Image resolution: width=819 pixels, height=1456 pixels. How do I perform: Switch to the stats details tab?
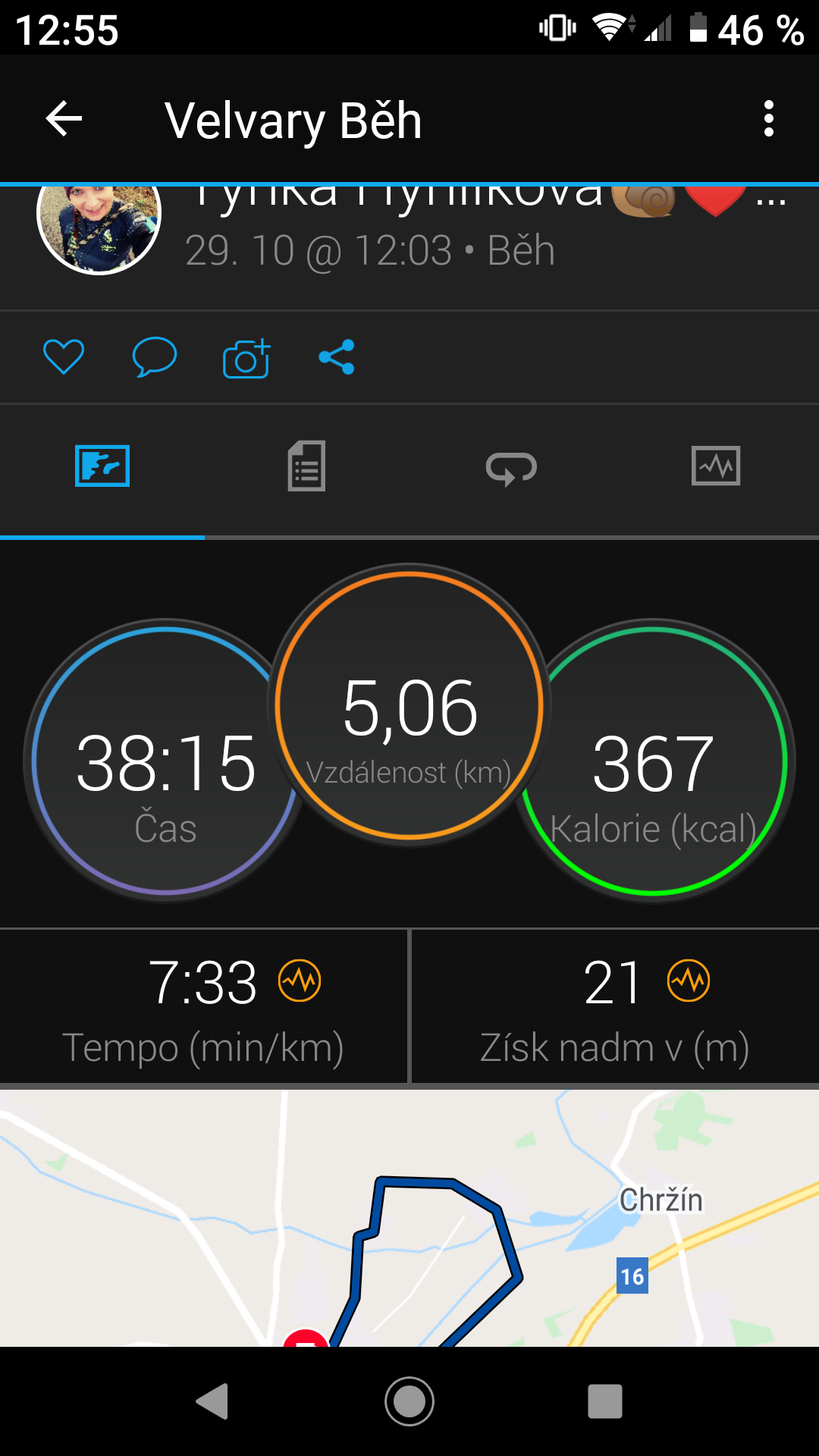tap(306, 466)
